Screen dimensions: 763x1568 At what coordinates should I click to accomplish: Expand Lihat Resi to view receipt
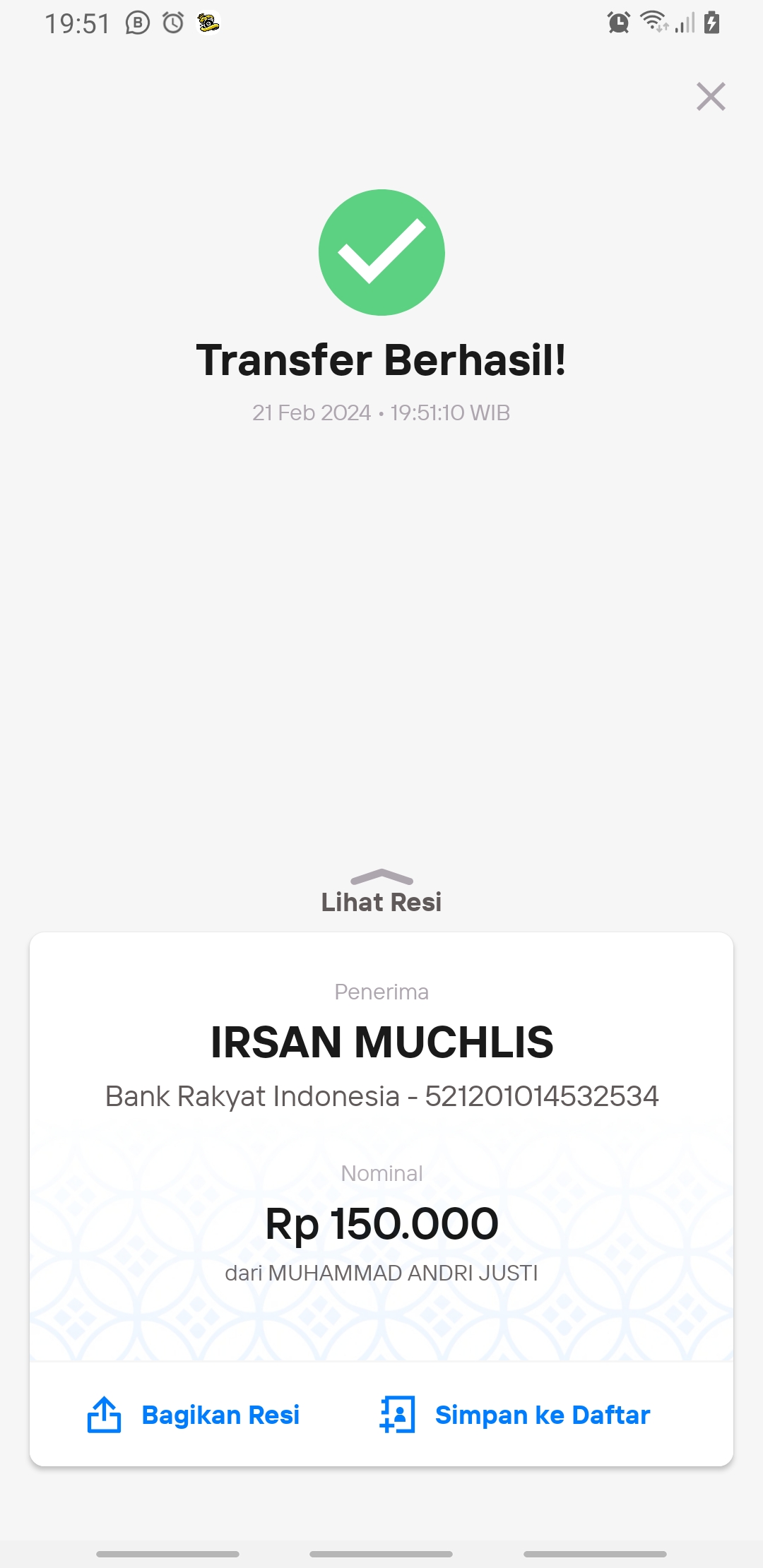pos(381,893)
